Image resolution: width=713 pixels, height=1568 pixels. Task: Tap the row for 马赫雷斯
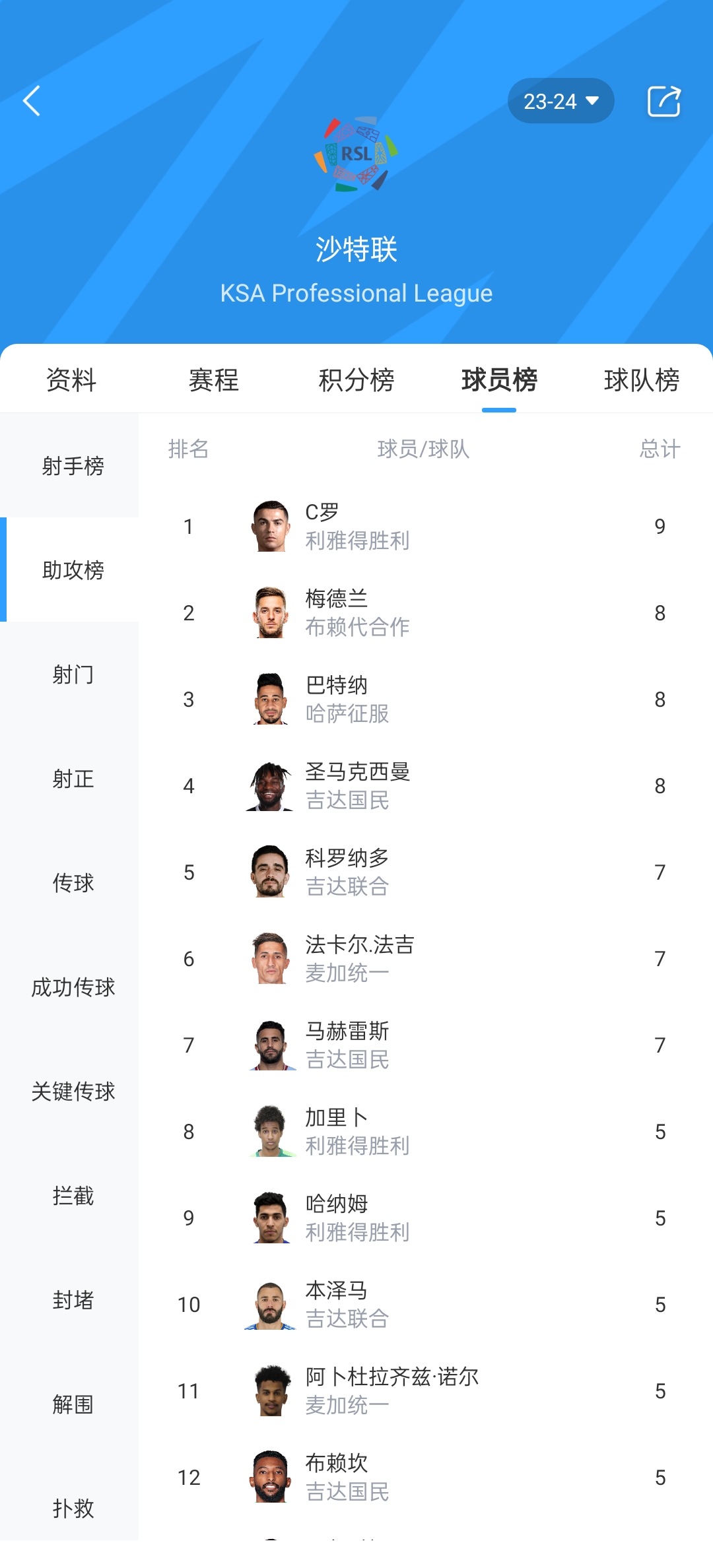click(423, 1045)
